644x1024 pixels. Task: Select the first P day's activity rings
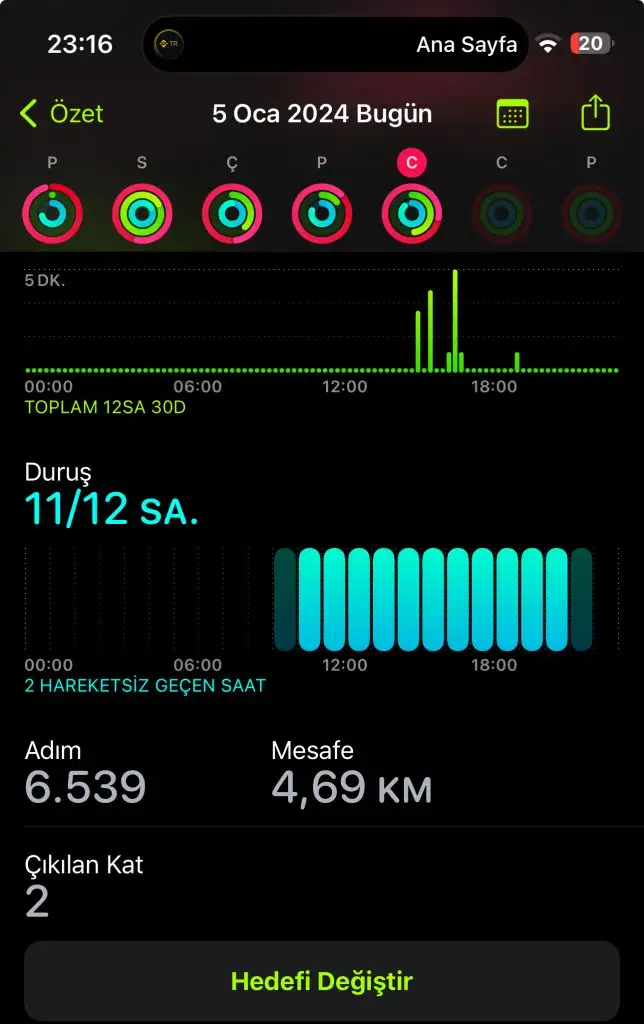click(x=52, y=213)
